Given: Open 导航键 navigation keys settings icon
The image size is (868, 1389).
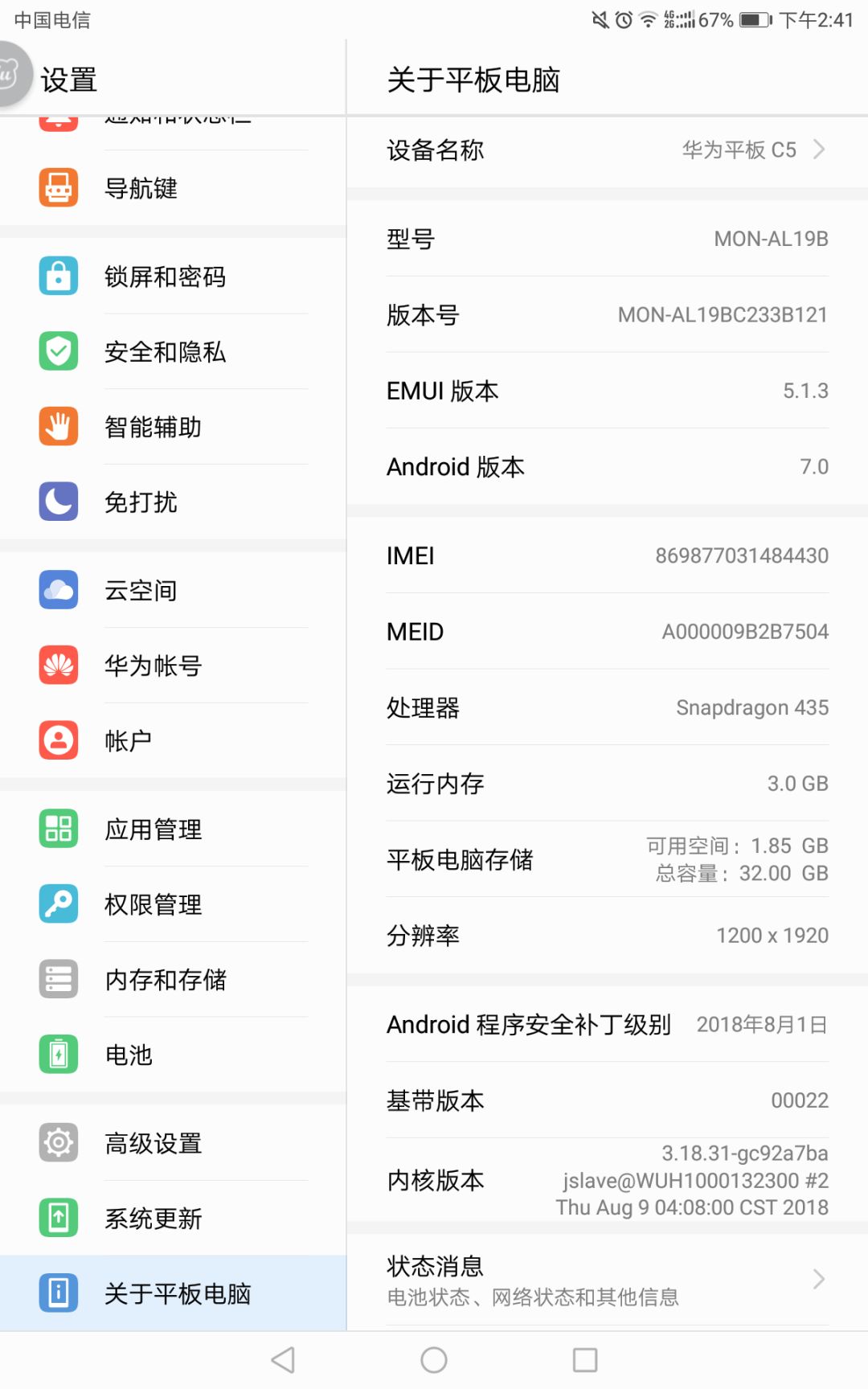Looking at the screenshot, I should pos(57,188).
